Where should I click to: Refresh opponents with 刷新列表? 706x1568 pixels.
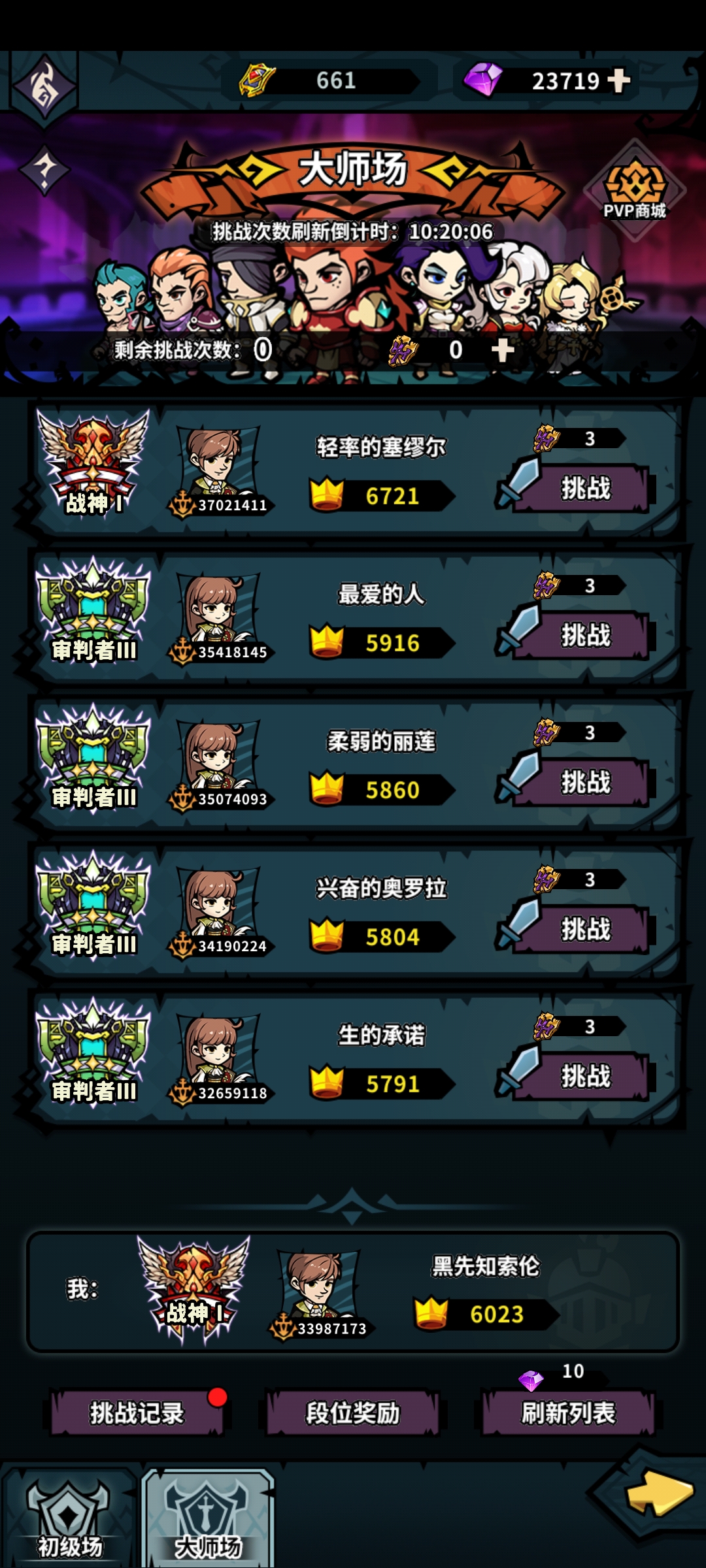[x=568, y=1413]
